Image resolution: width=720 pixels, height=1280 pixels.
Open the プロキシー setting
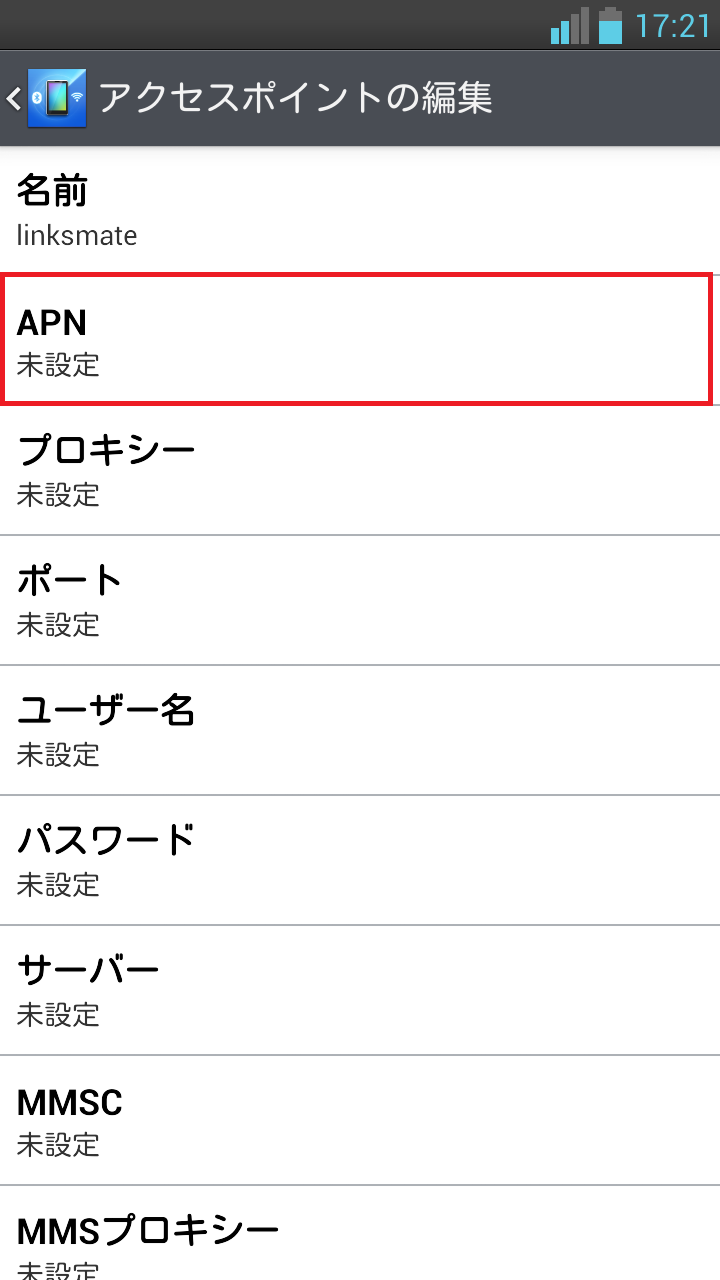[x=360, y=470]
